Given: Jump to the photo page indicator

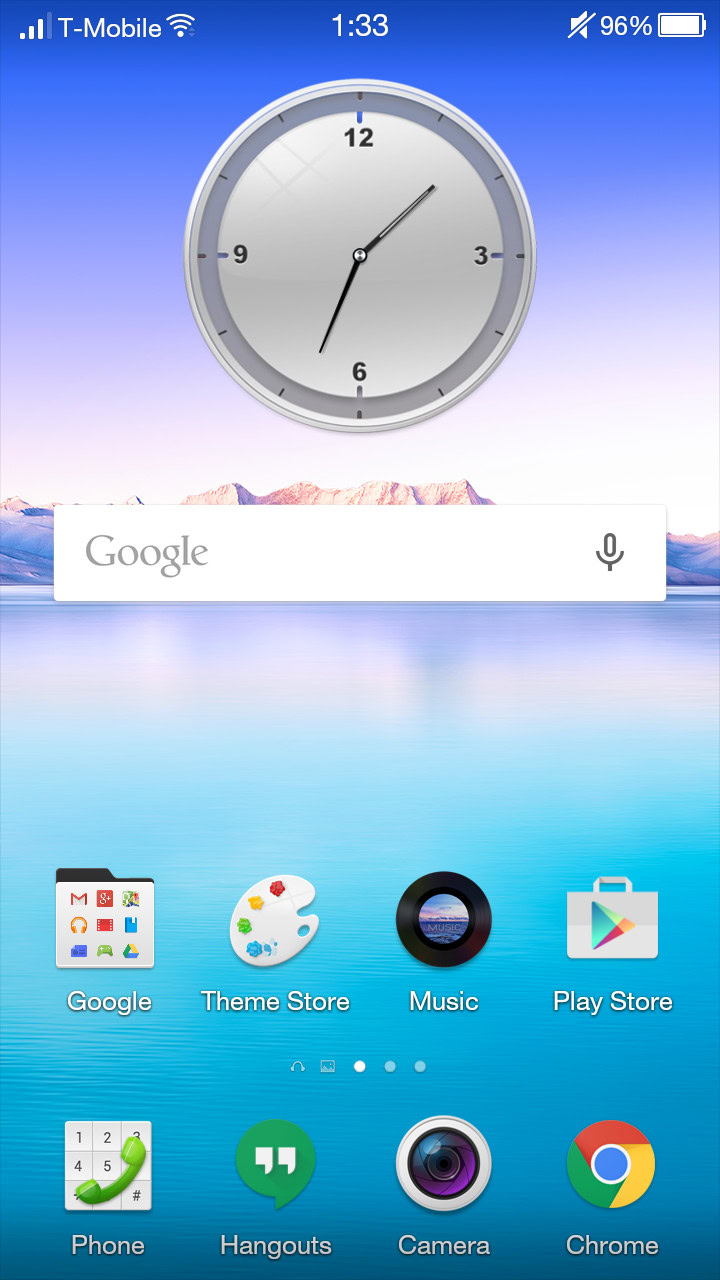Looking at the screenshot, I should (327, 1067).
